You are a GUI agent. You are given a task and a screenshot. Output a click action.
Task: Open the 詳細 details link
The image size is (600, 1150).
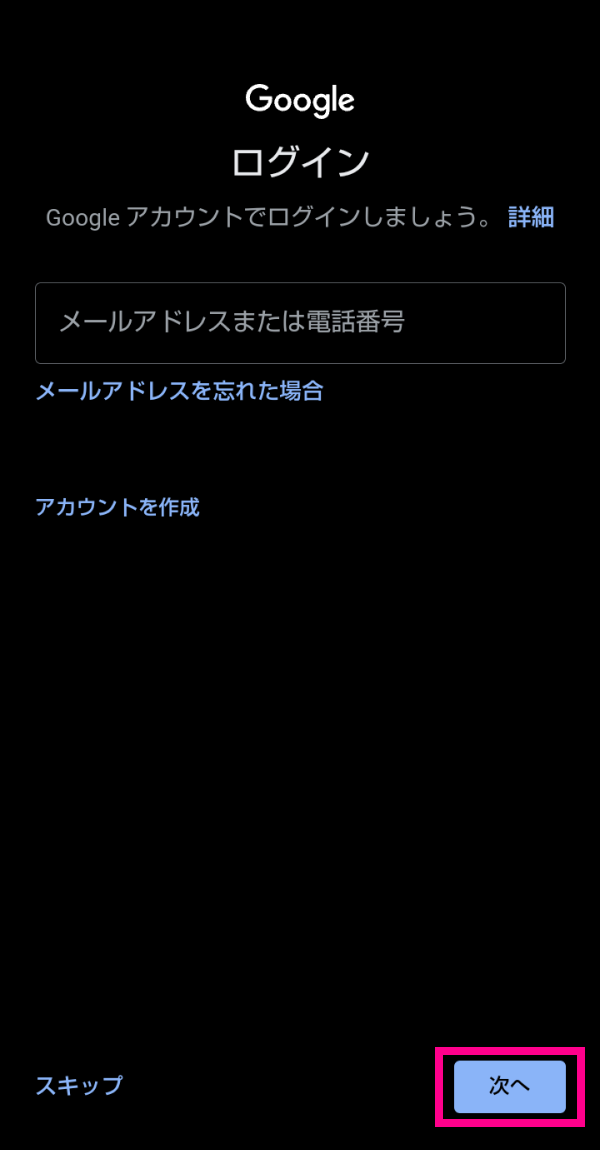(531, 217)
